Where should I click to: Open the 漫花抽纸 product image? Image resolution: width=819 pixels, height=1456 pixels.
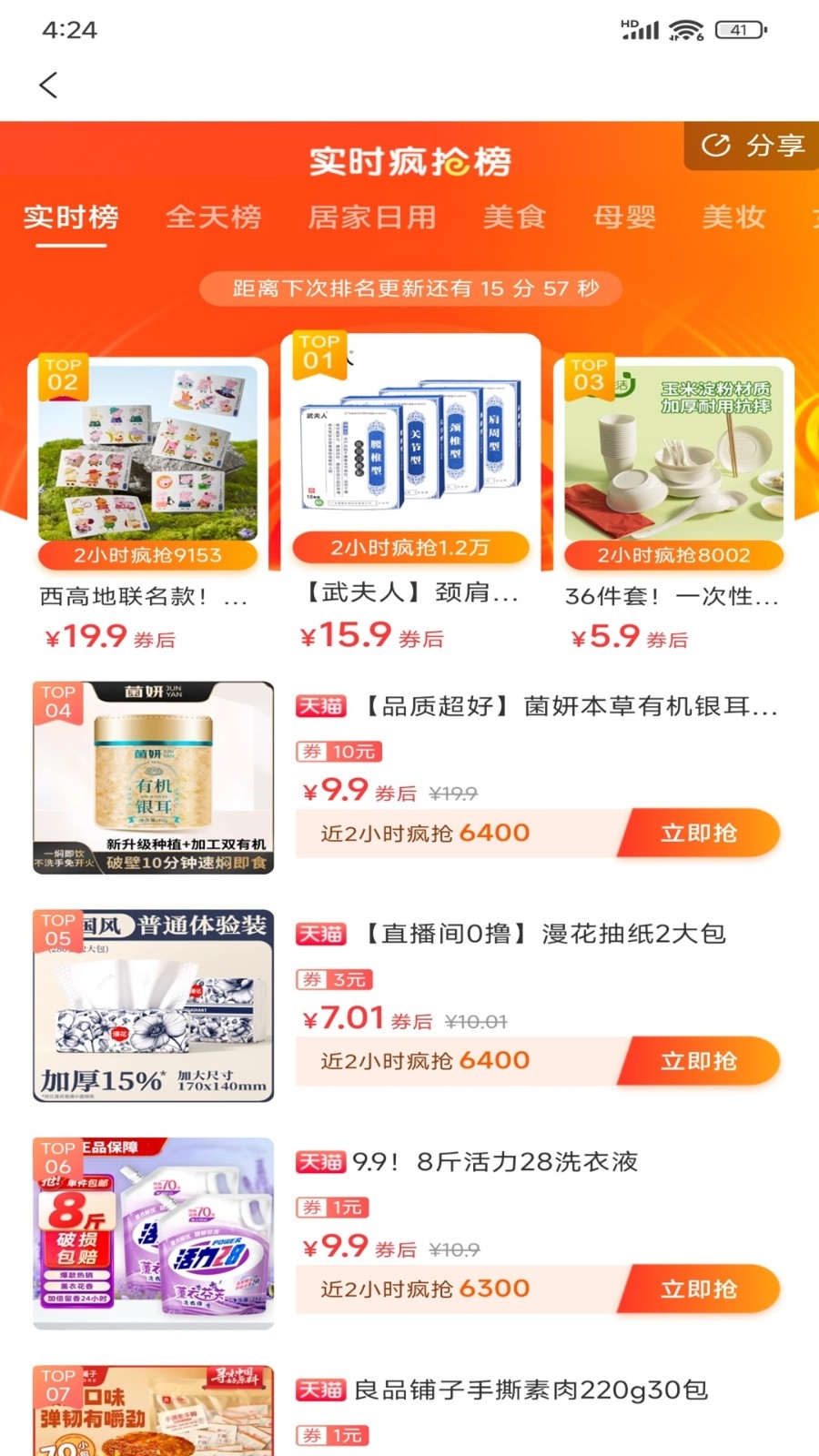(154, 1006)
